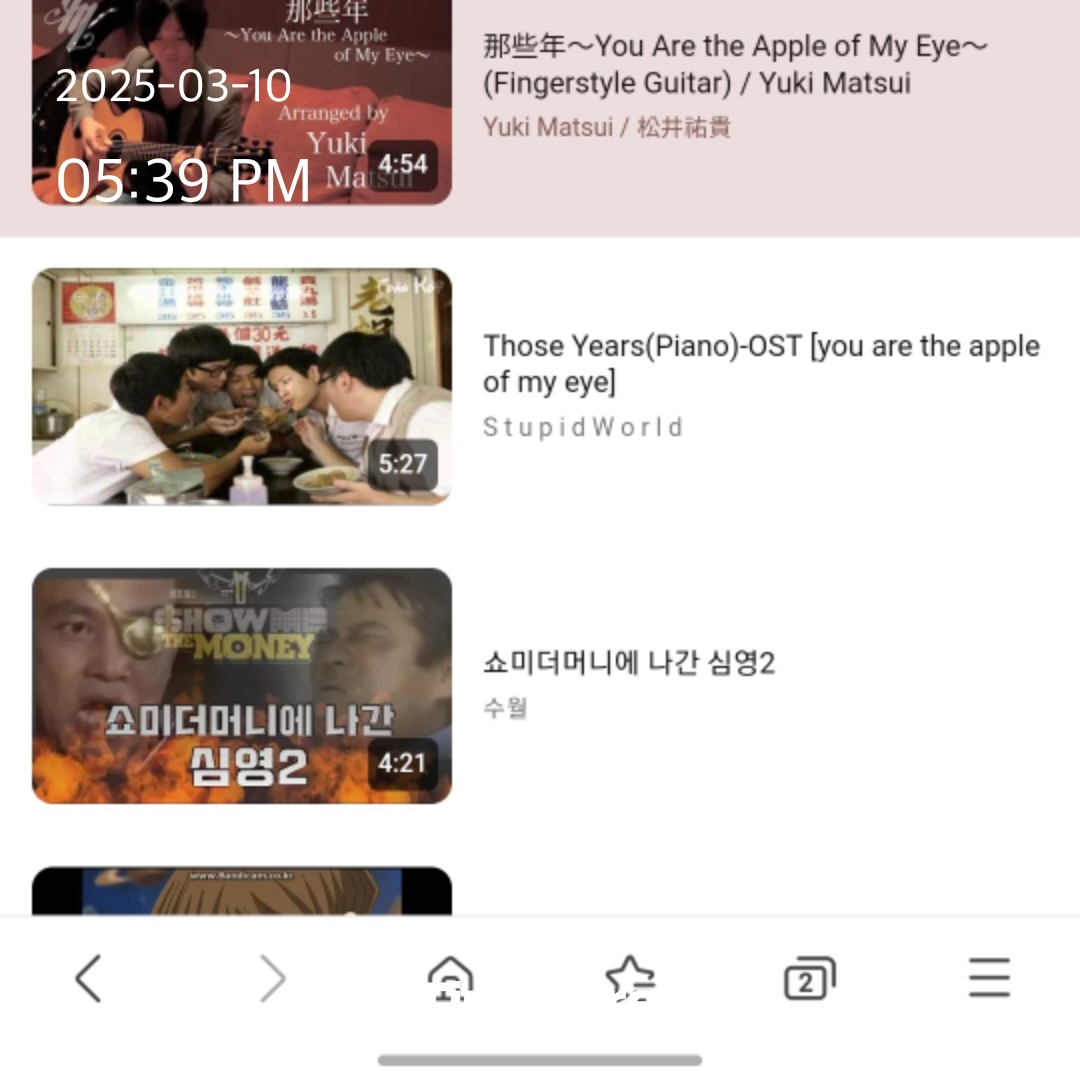
Task: Open the tab switcher showing 2 tabs
Action: pyautogui.click(x=809, y=978)
